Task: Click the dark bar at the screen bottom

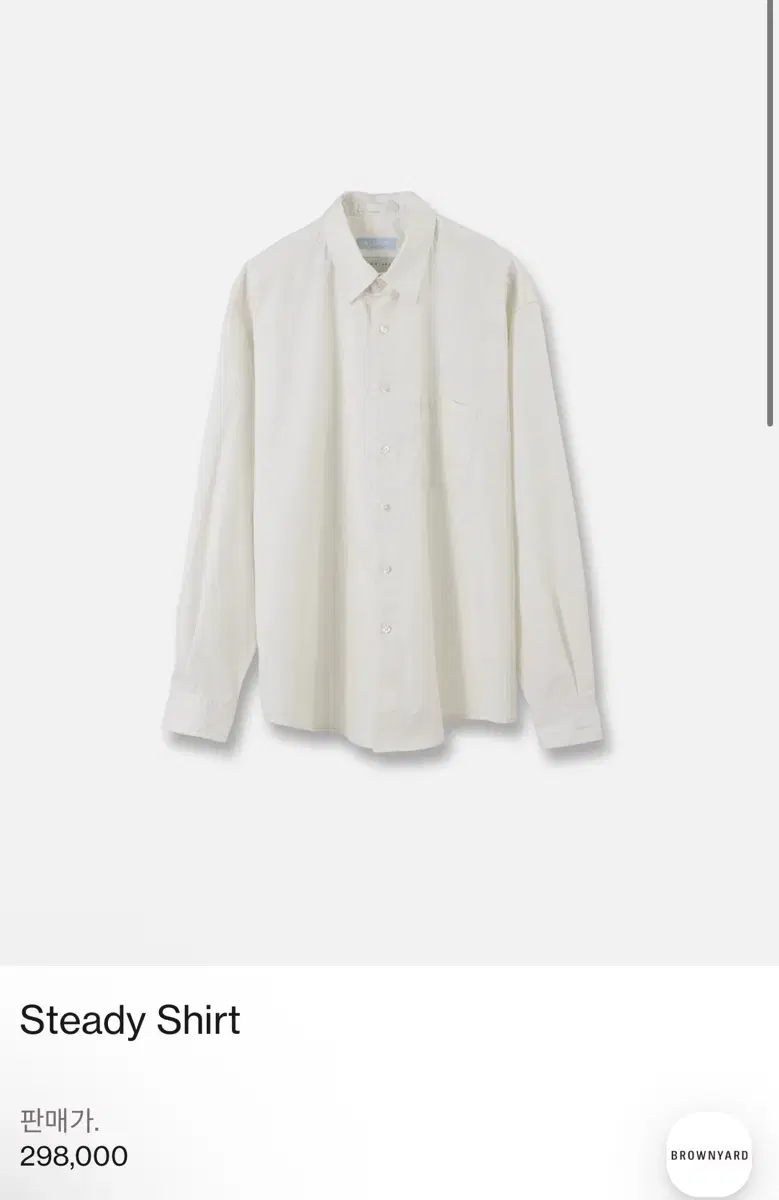Action: click(390, 1195)
